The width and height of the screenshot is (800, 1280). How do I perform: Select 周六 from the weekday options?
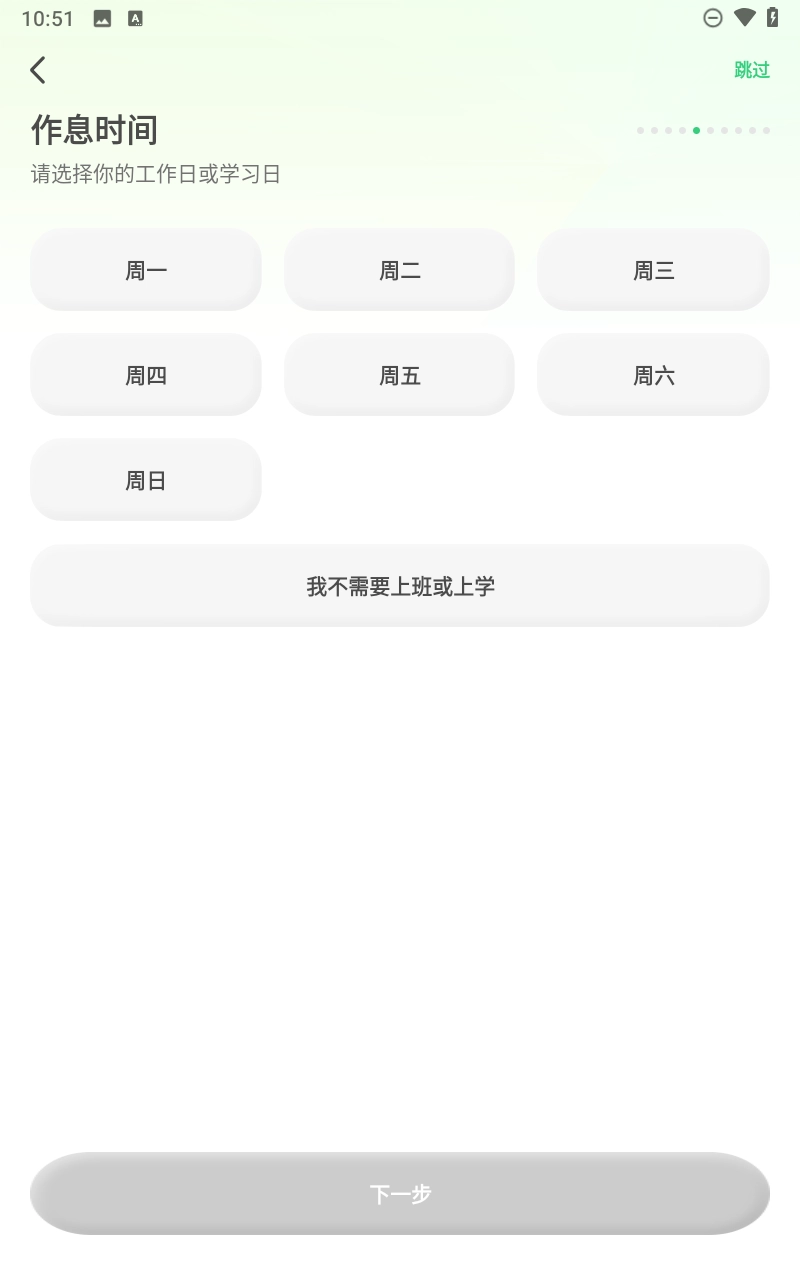pyautogui.click(x=653, y=374)
